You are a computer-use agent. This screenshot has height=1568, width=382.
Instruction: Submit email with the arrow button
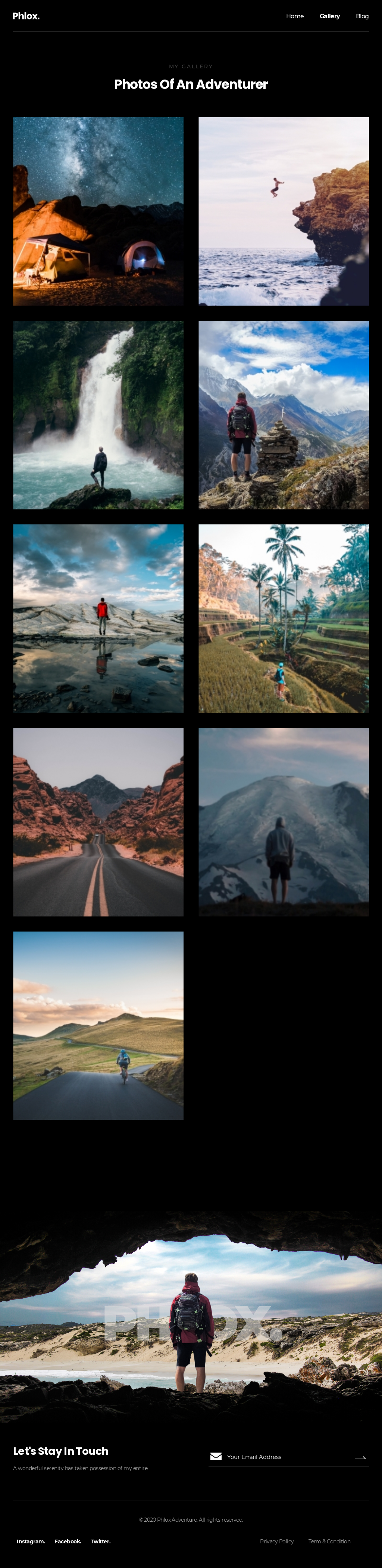[x=360, y=1458]
